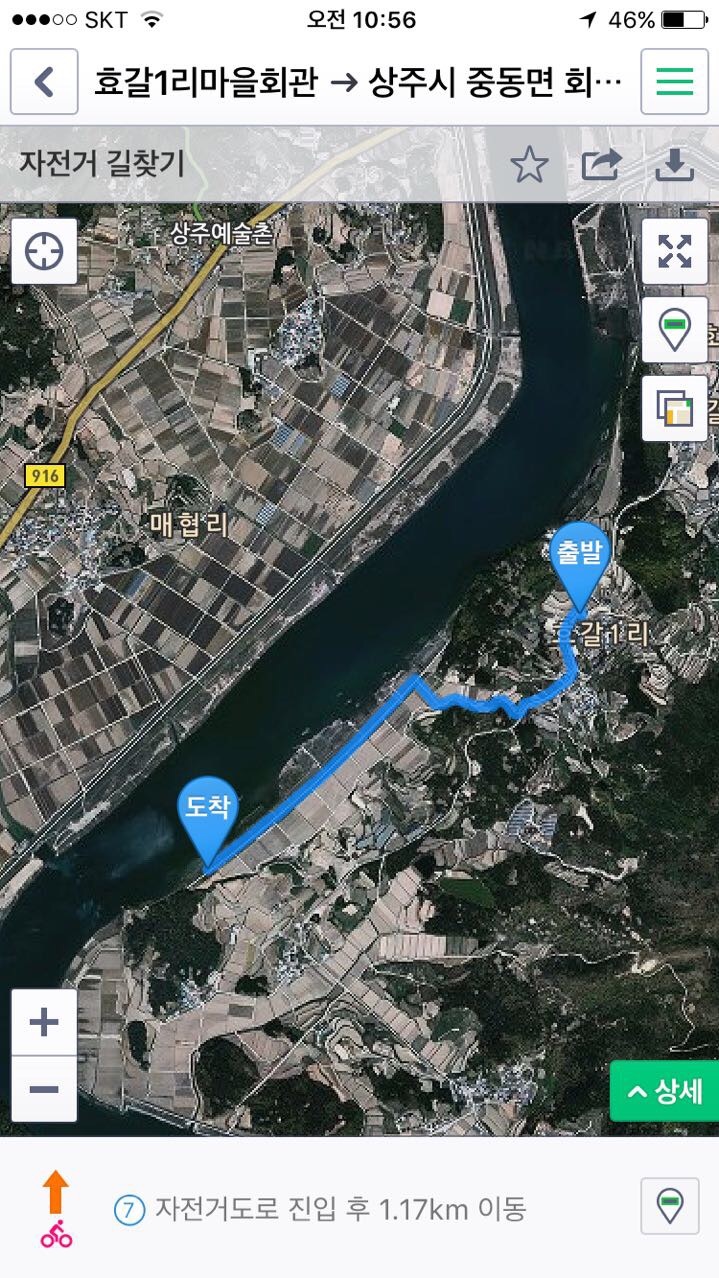This screenshot has width=719, height=1278.
Task: Open the green hamburger menu
Action: (674, 81)
